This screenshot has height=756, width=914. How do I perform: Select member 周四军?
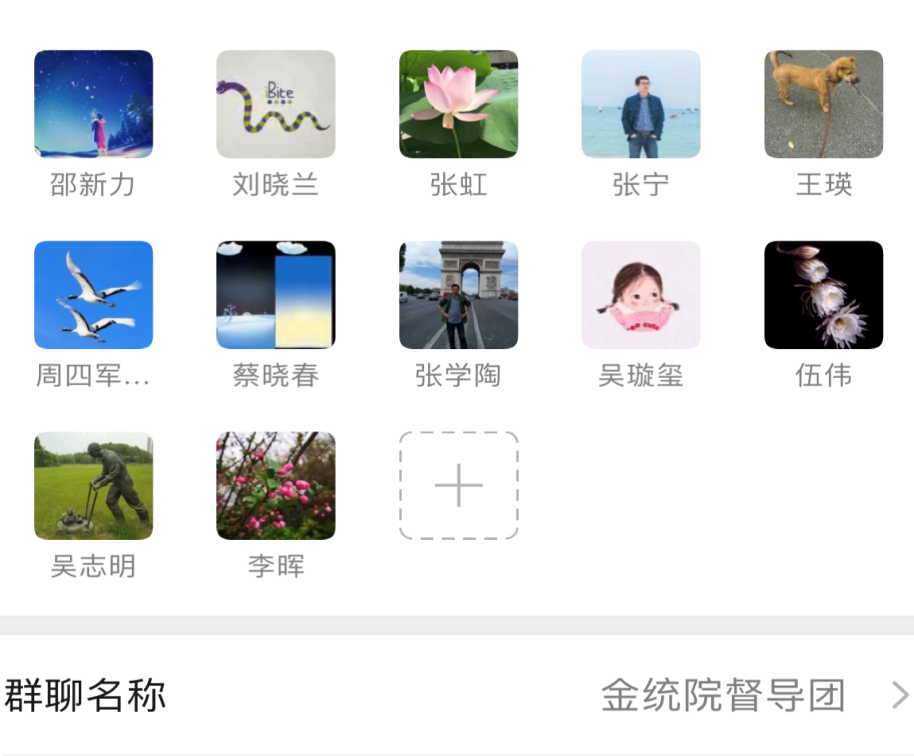coord(93,295)
